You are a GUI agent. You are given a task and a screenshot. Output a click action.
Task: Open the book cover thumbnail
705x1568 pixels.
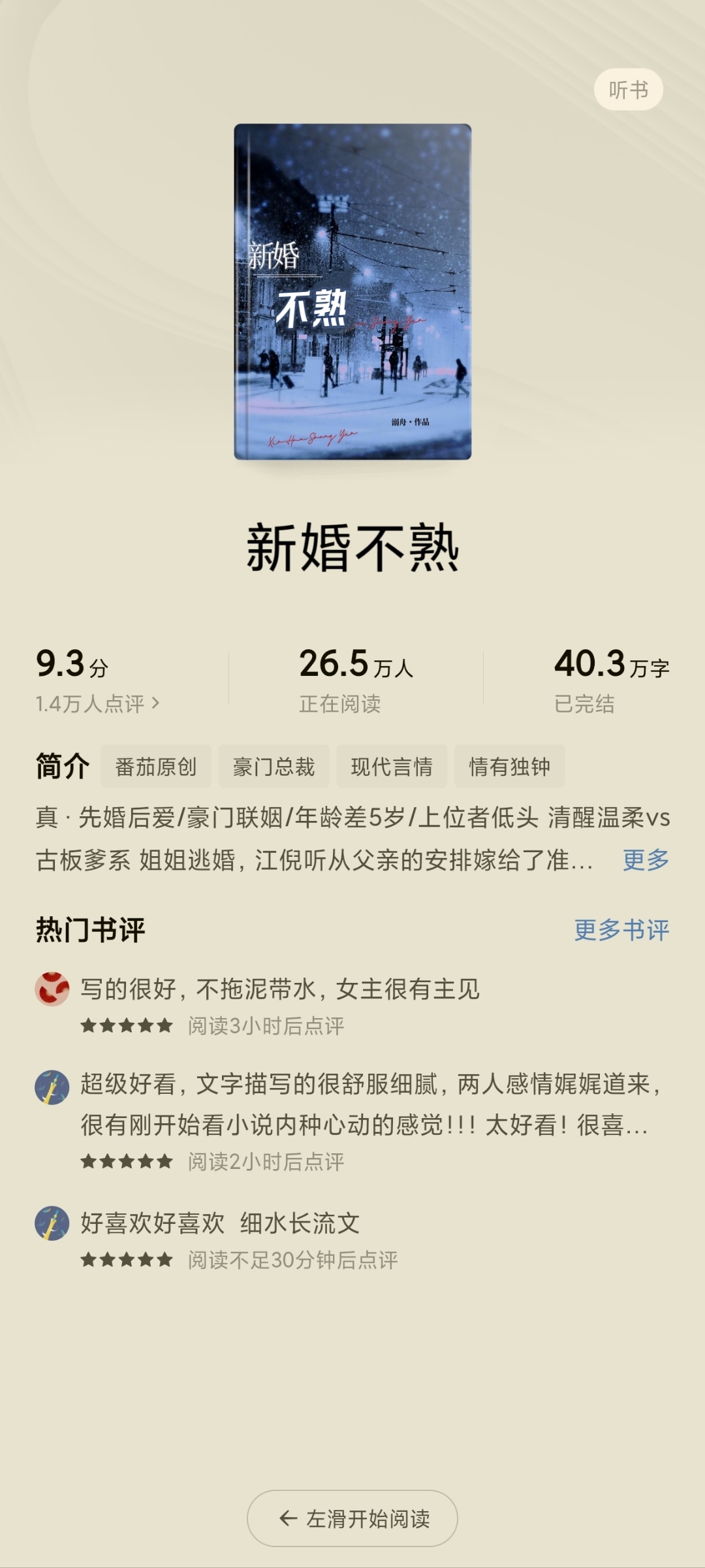[x=352, y=292]
